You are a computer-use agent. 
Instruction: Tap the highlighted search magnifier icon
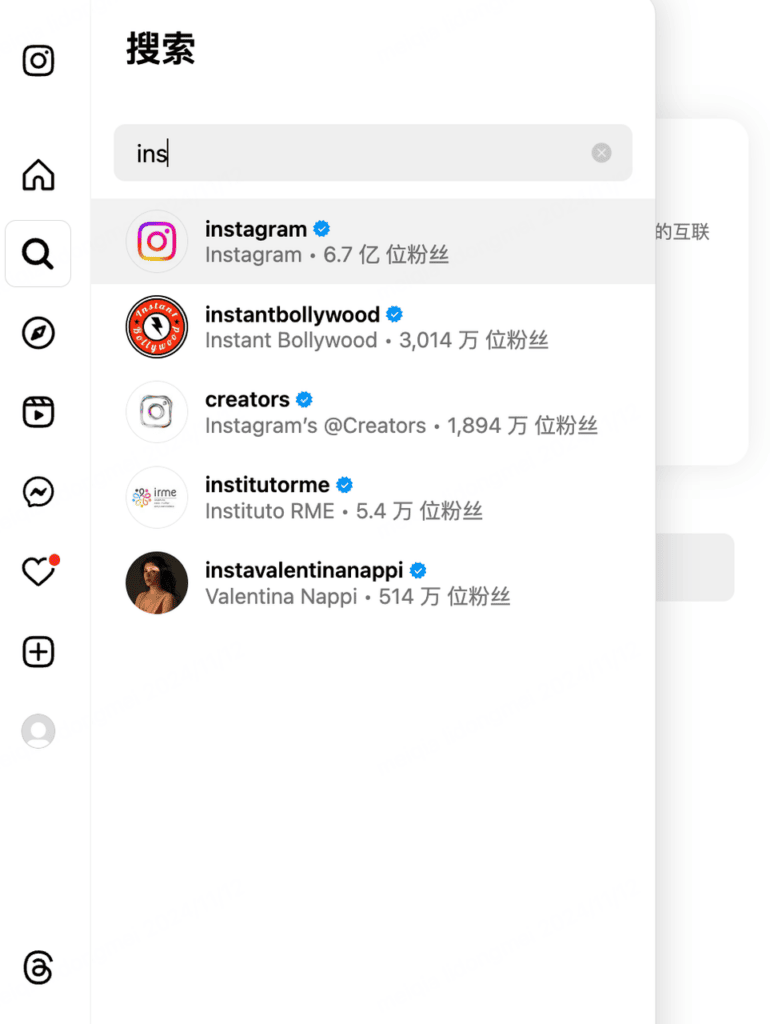tap(38, 253)
